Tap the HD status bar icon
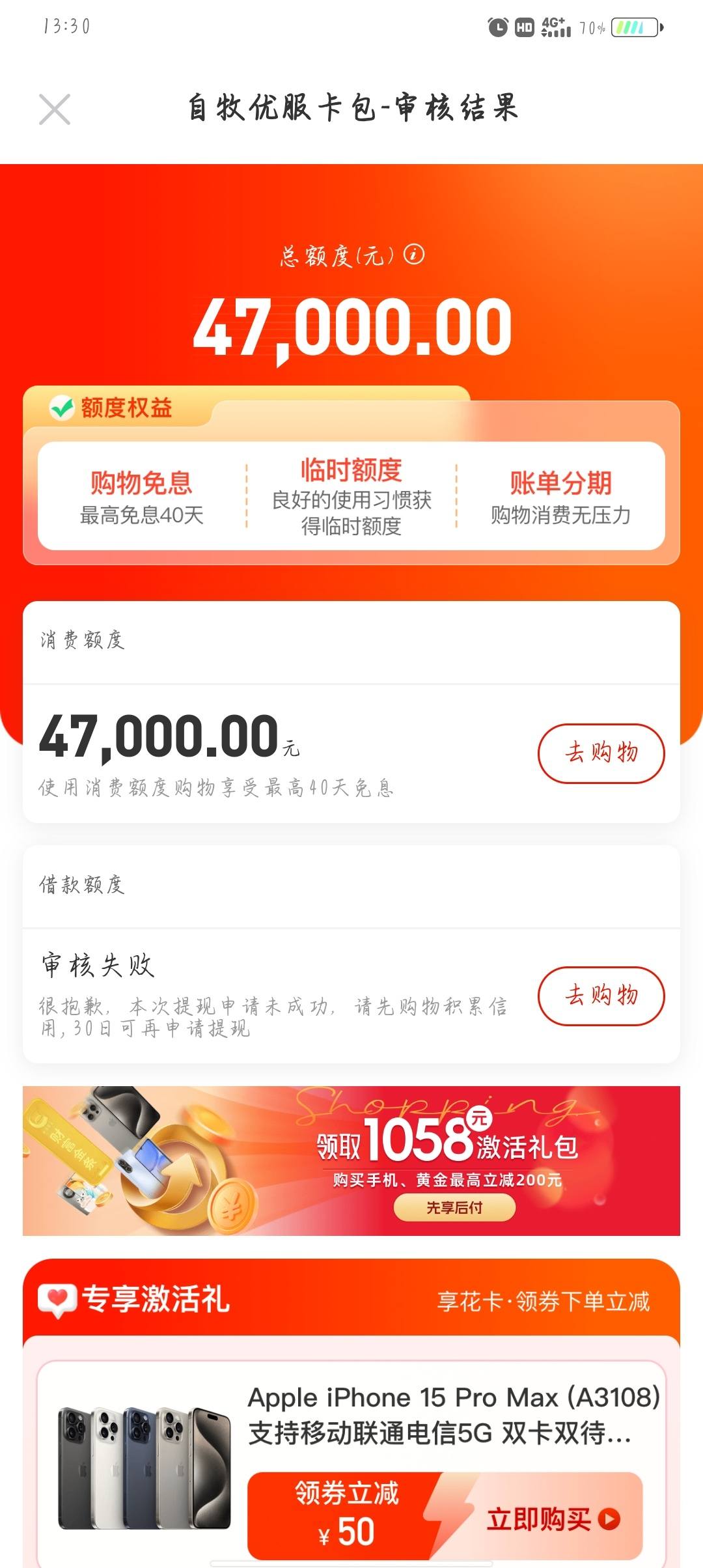The image size is (703, 1568). click(x=524, y=26)
